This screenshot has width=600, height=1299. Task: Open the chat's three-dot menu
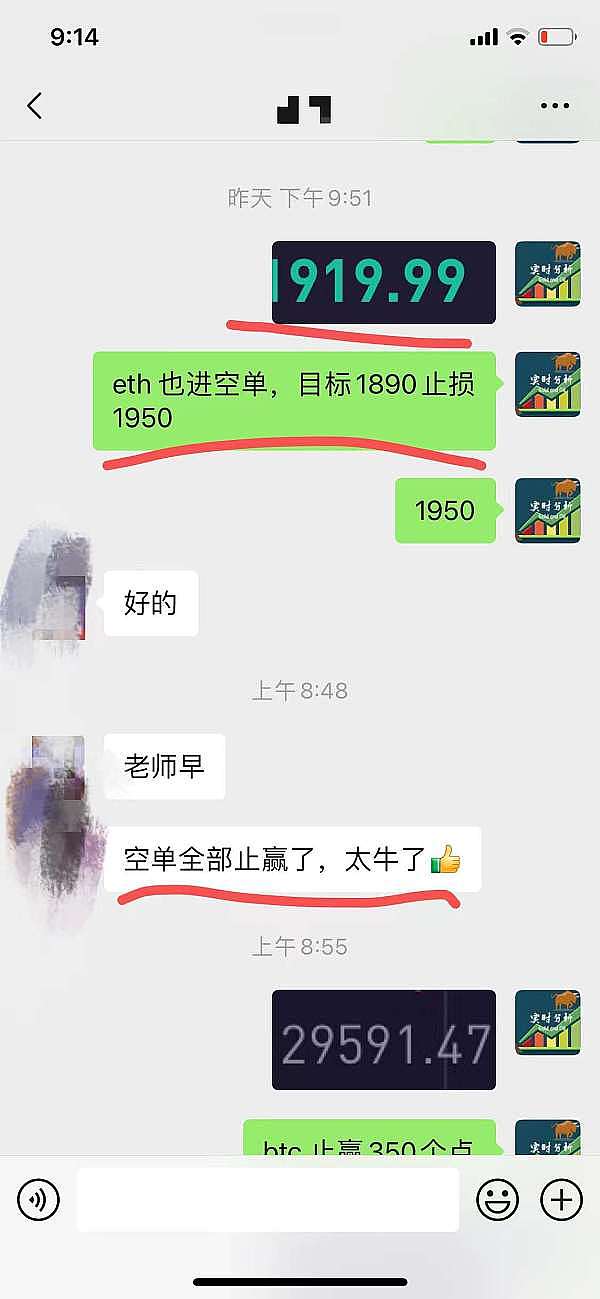pos(553,106)
